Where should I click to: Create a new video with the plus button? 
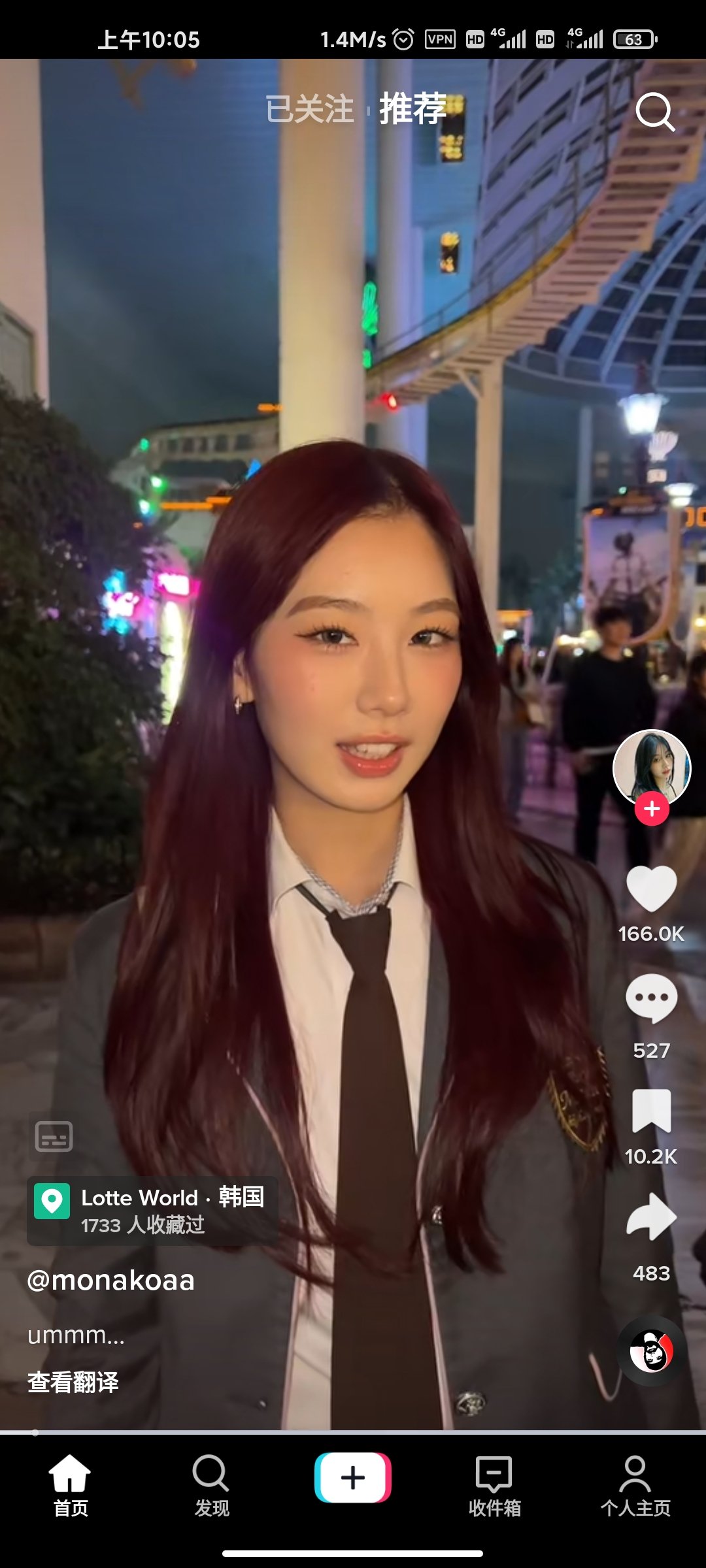353,1478
